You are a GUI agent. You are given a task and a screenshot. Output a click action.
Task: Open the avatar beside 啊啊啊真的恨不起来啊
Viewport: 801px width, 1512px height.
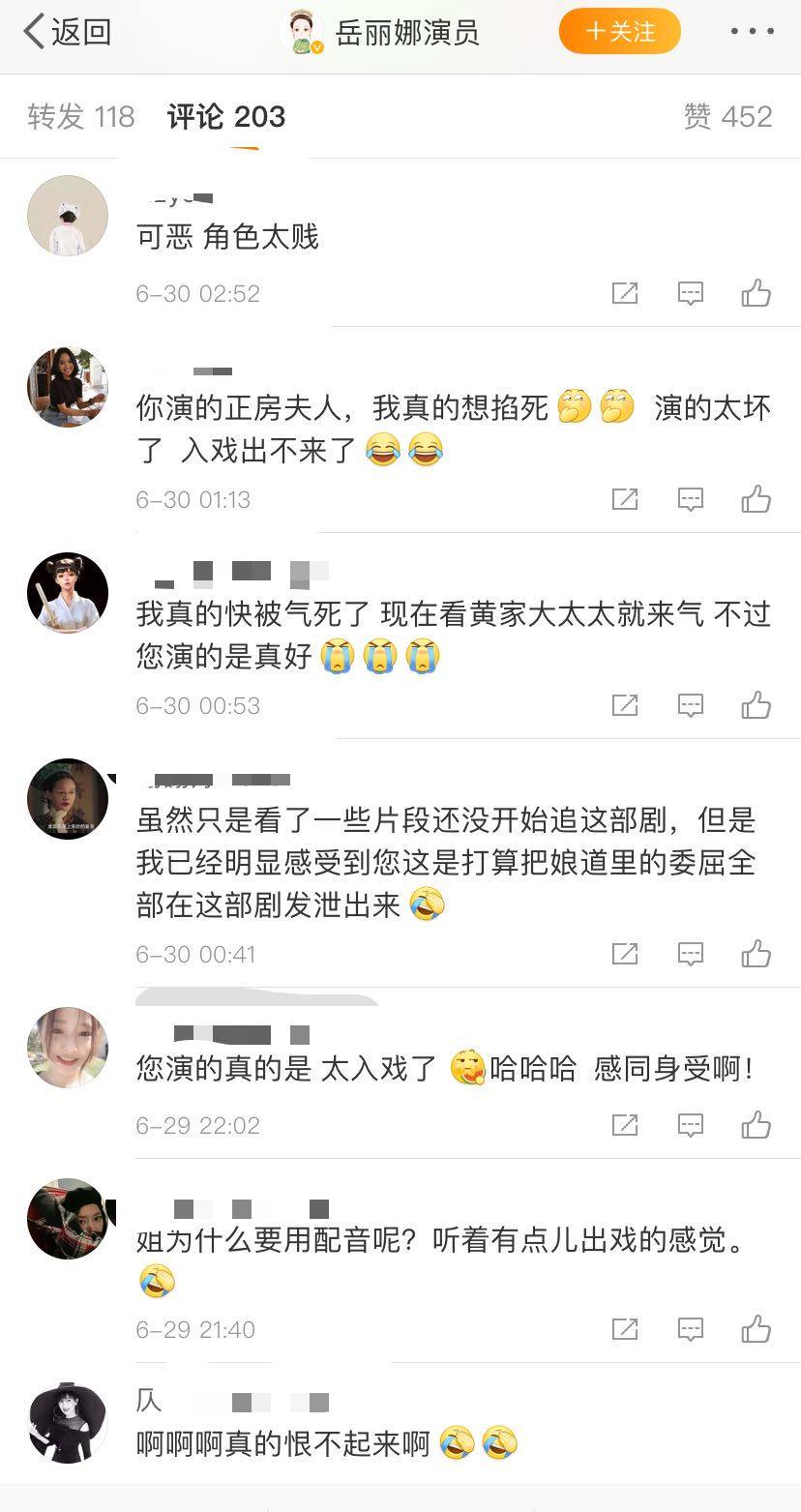[x=68, y=1422]
